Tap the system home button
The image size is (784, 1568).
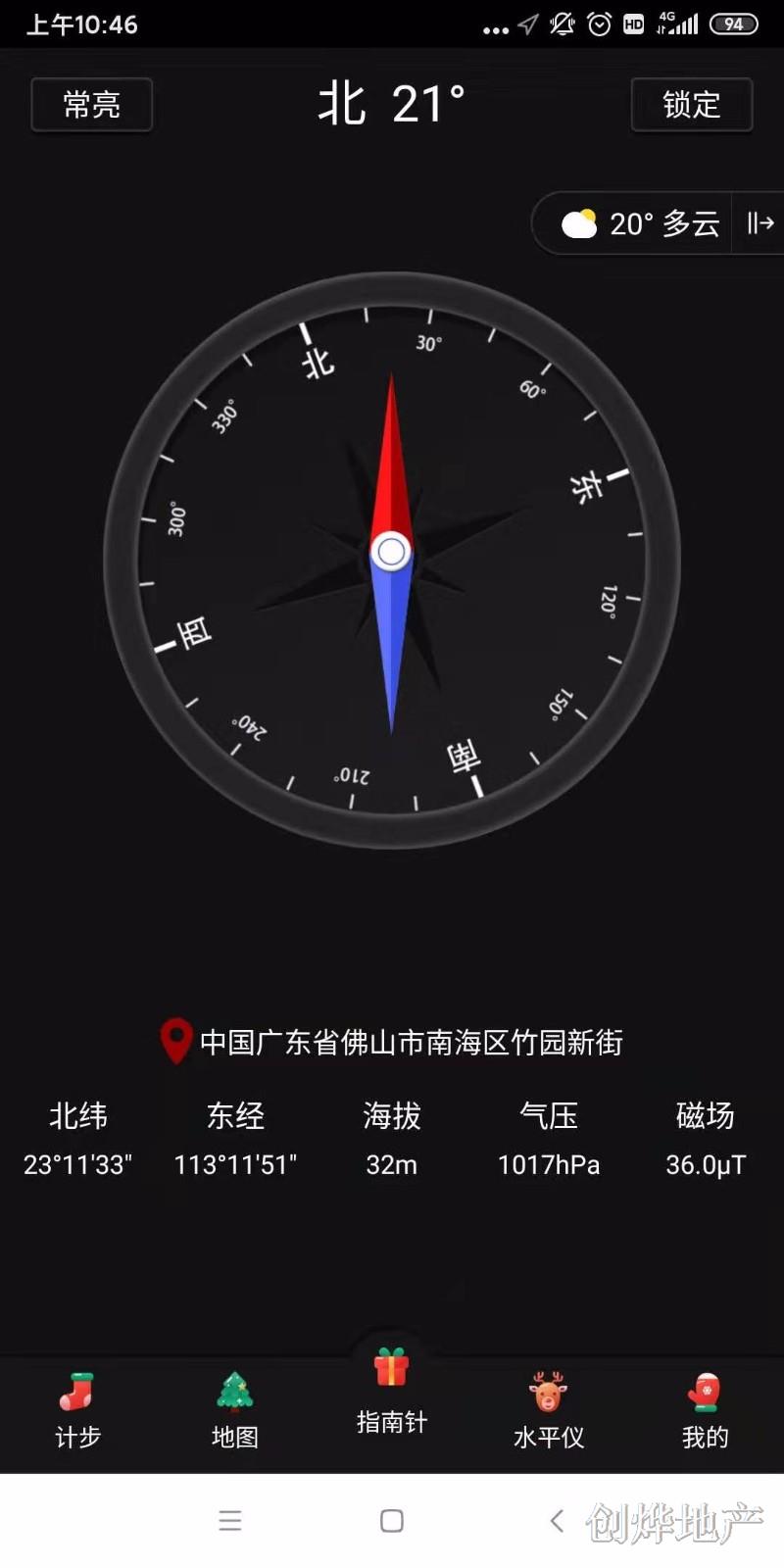click(392, 1520)
